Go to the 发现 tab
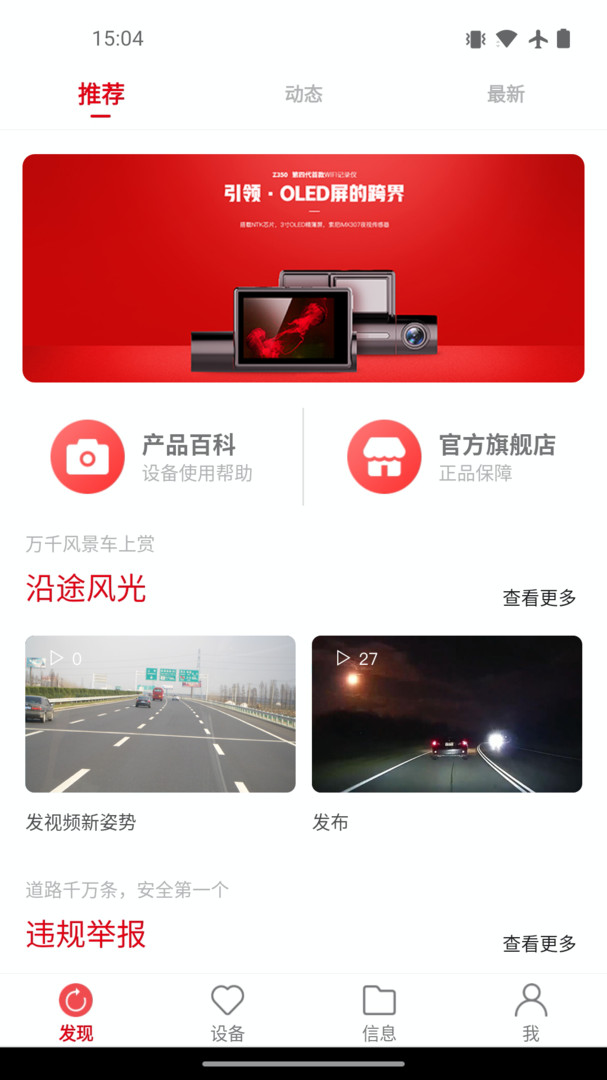The width and height of the screenshot is (607, 1080). [76, 1012]
